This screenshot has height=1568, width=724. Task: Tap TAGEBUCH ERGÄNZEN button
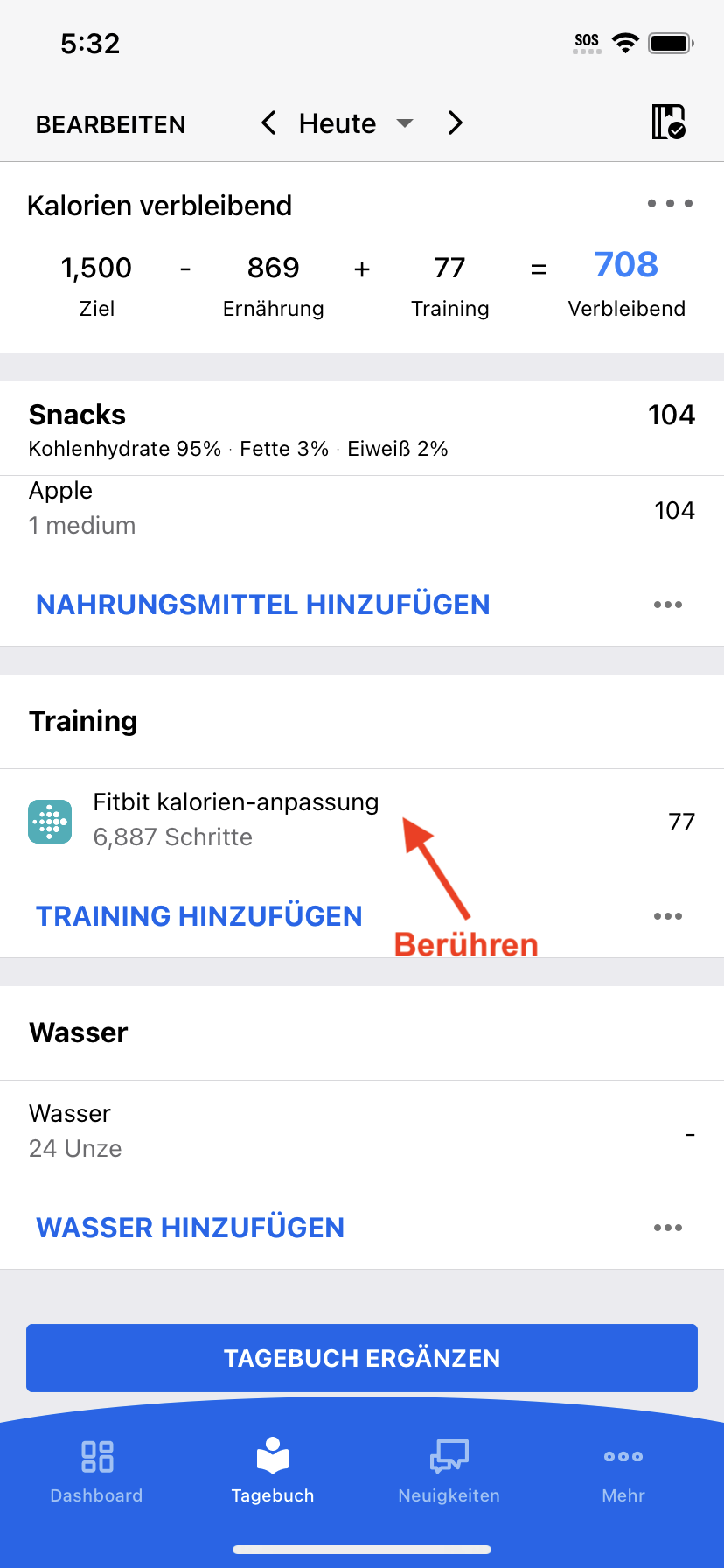(x=361, y=1358)
